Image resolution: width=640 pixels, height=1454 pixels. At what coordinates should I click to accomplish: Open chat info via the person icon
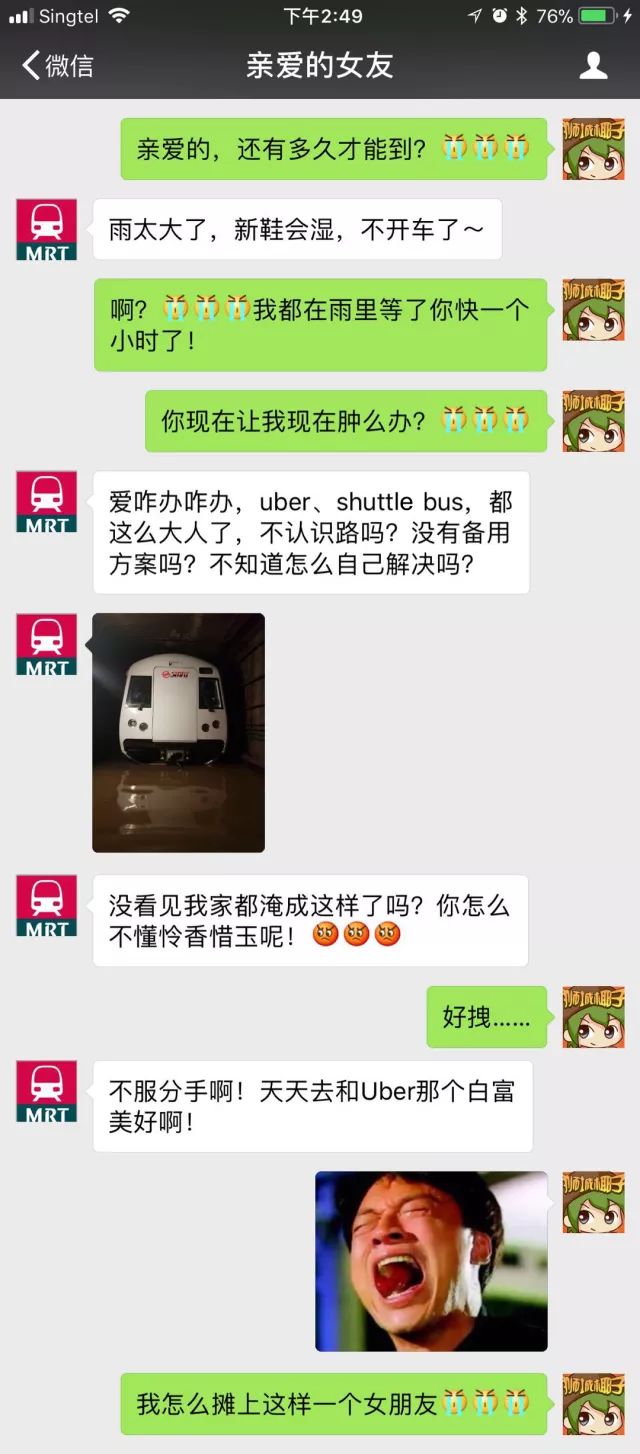(x=593, y=66)
